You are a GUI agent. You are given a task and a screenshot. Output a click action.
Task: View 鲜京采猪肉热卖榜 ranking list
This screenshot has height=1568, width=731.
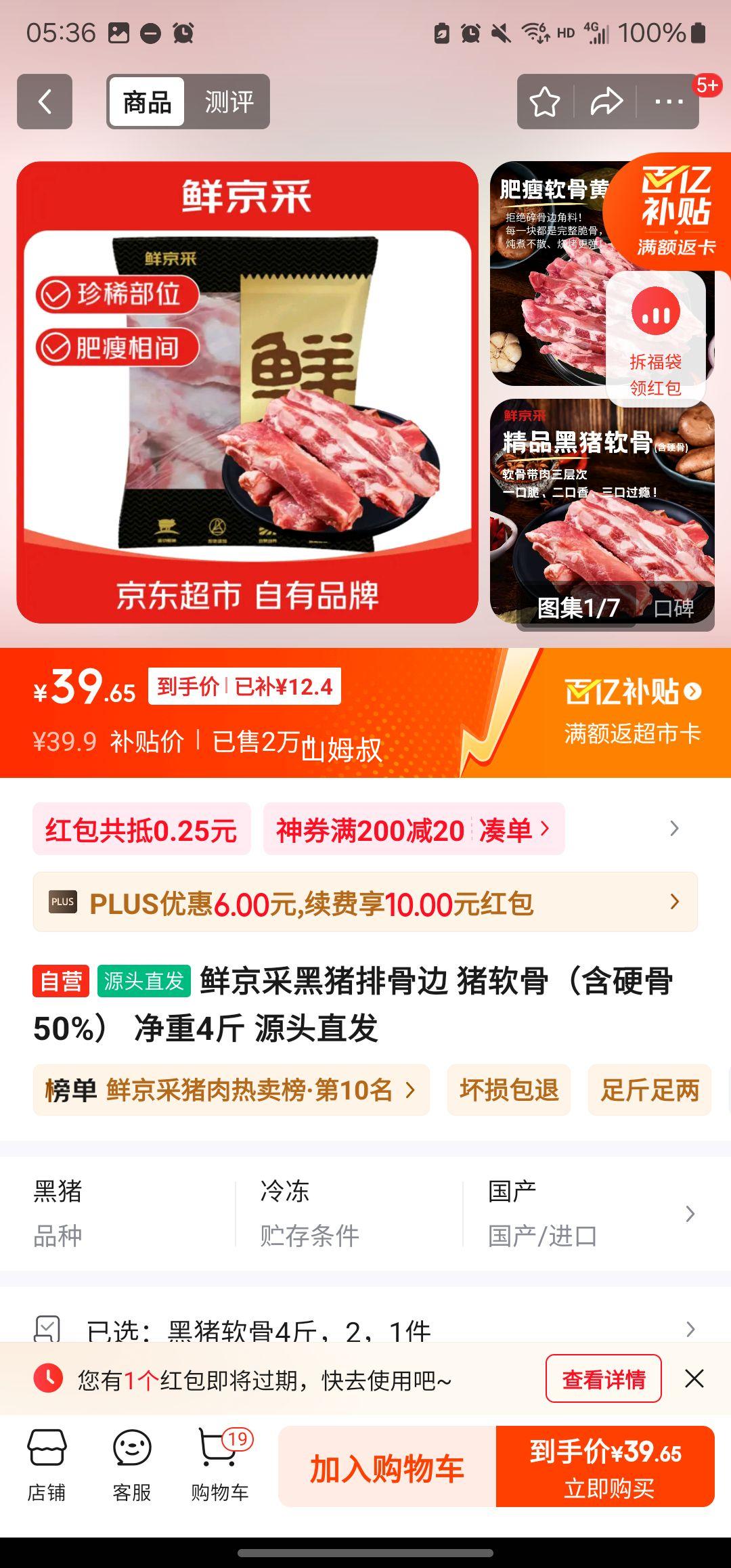231,1090
